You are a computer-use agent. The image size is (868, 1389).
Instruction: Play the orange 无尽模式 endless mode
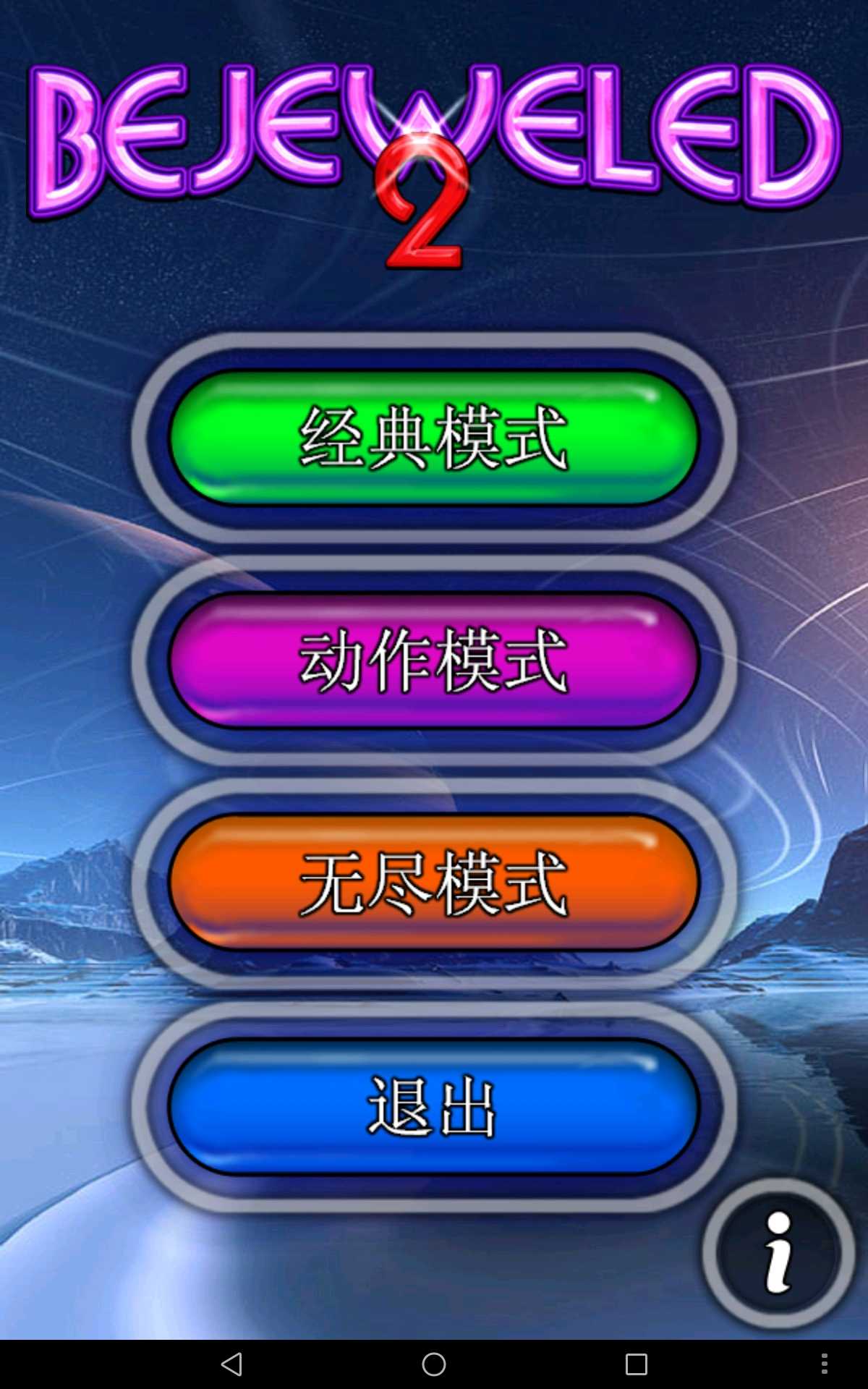point(434,882)
